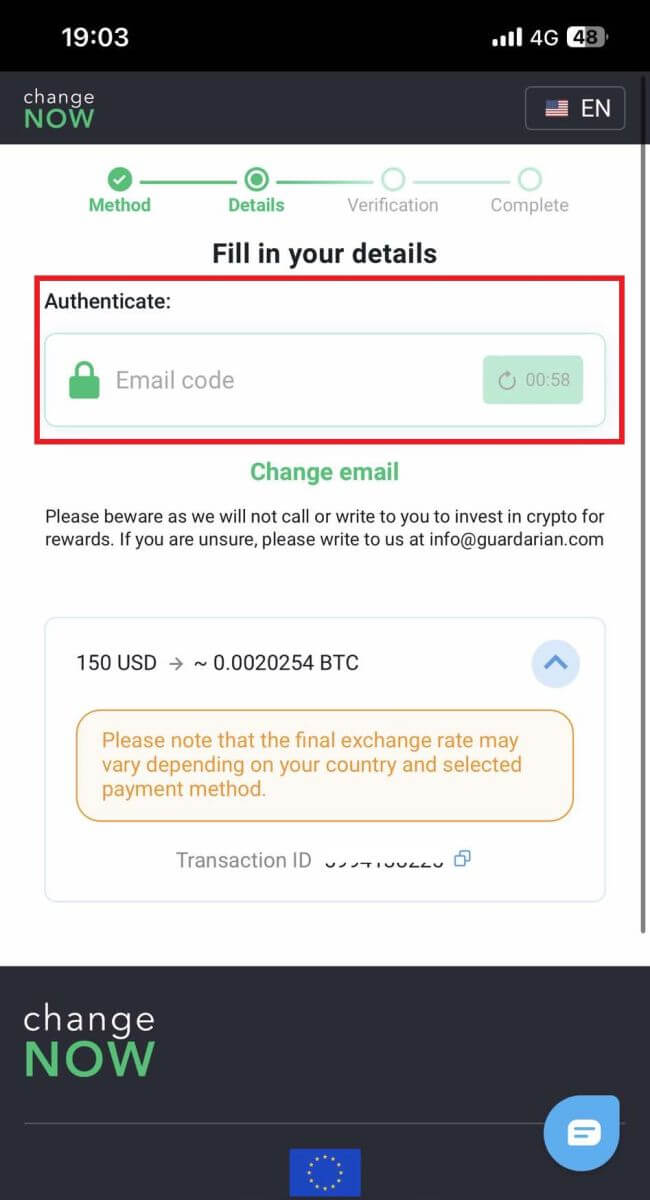Open the live chat support bubble

pos(583,1132)
